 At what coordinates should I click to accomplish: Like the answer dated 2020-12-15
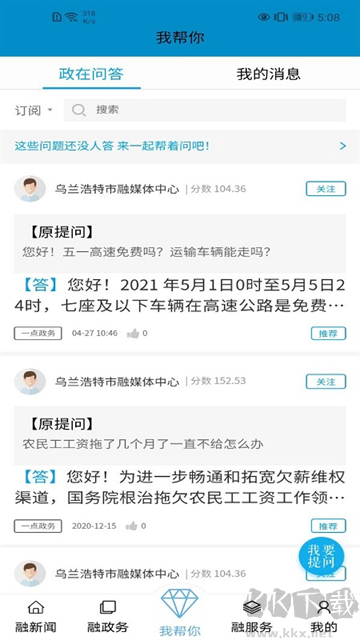coord(136,526)
